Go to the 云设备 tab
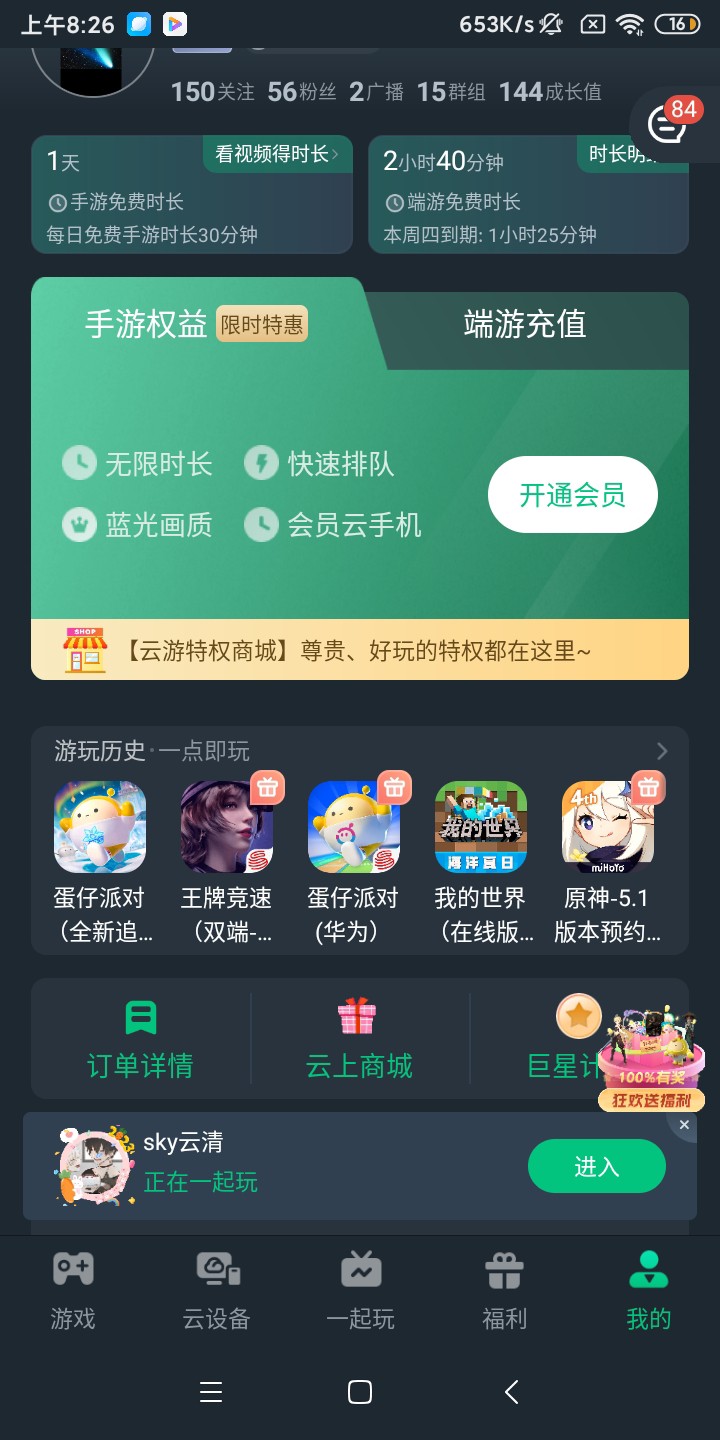Screen dimensions: 720x1440 coord(216,1290)
